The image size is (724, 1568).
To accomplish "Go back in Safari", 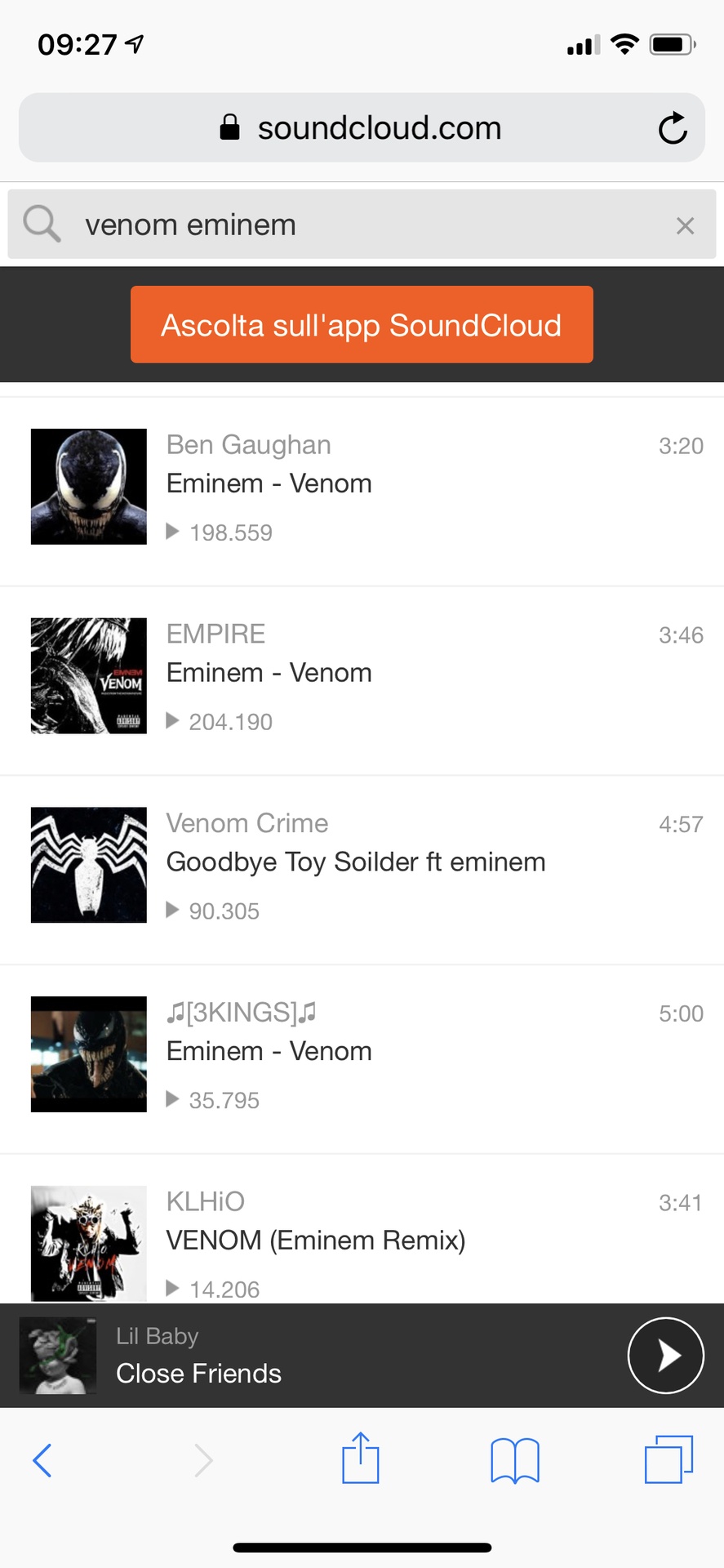I will click(x=42, y=1459).
